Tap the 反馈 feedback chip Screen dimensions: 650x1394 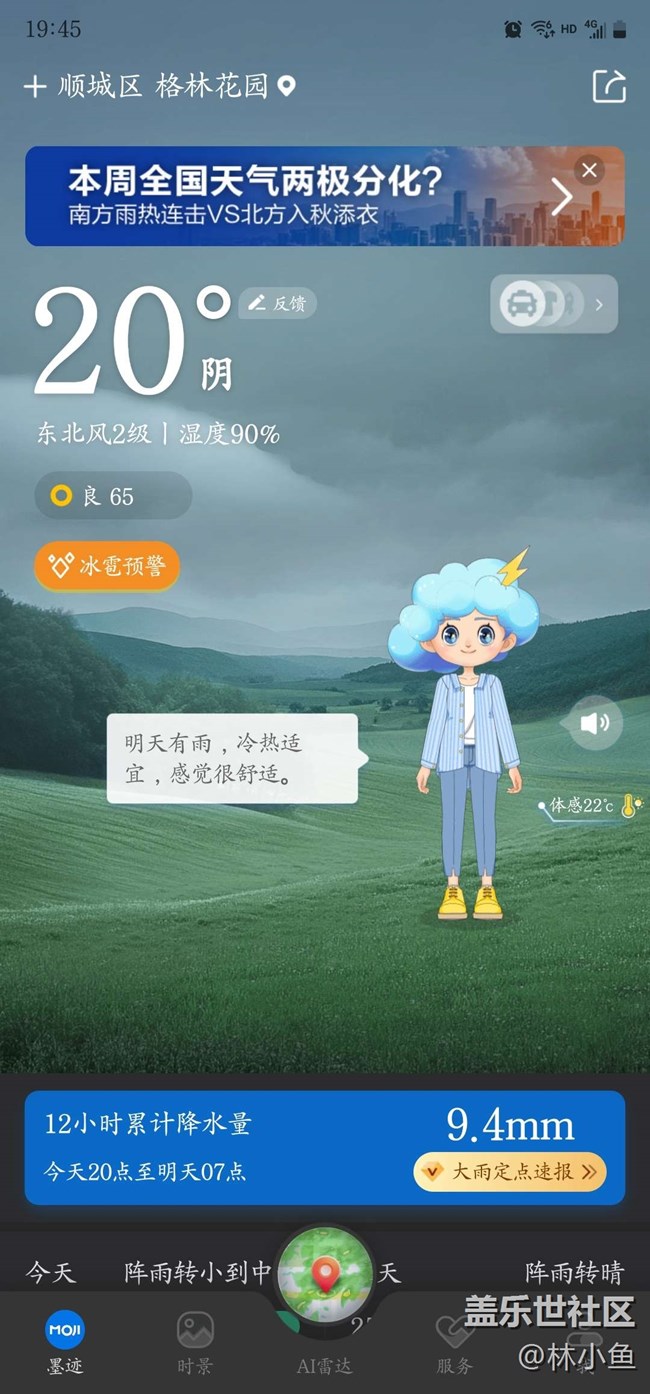click(277, 303)
